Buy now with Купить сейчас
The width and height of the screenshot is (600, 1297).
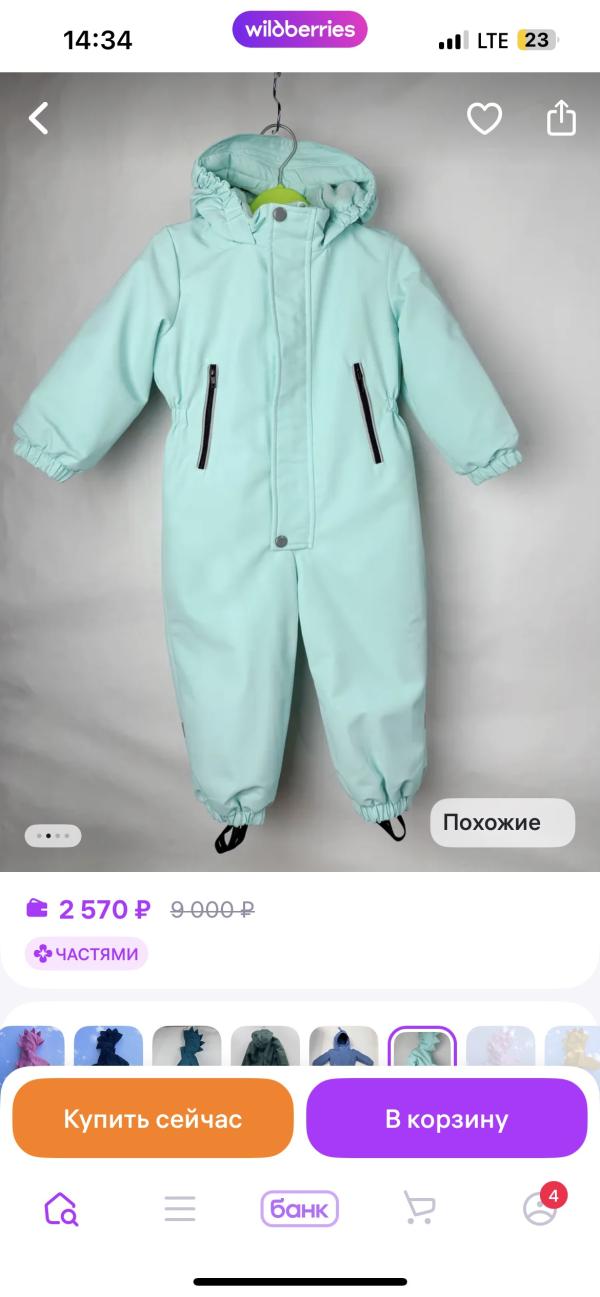pos(152,1119)
